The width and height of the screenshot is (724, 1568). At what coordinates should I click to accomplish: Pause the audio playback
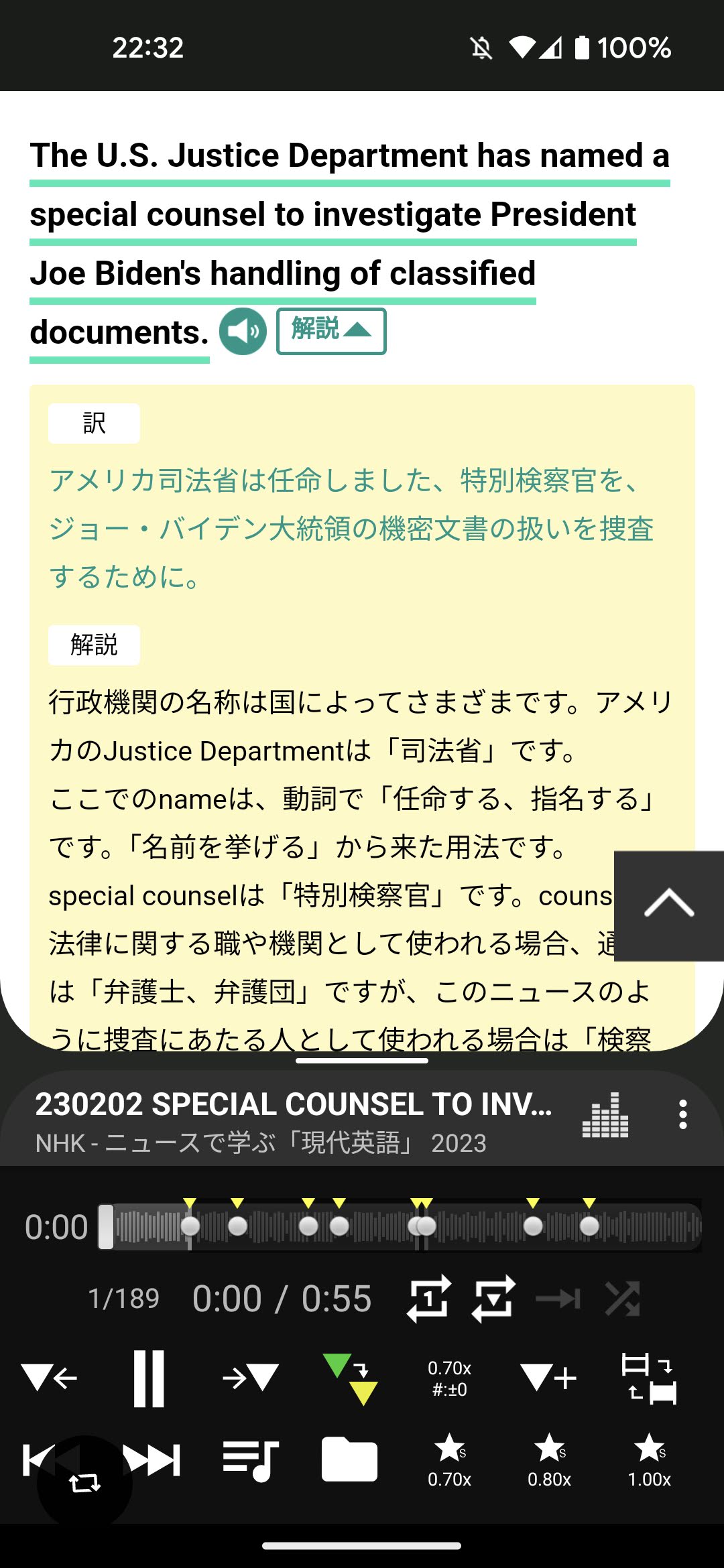coord(149,1378)
